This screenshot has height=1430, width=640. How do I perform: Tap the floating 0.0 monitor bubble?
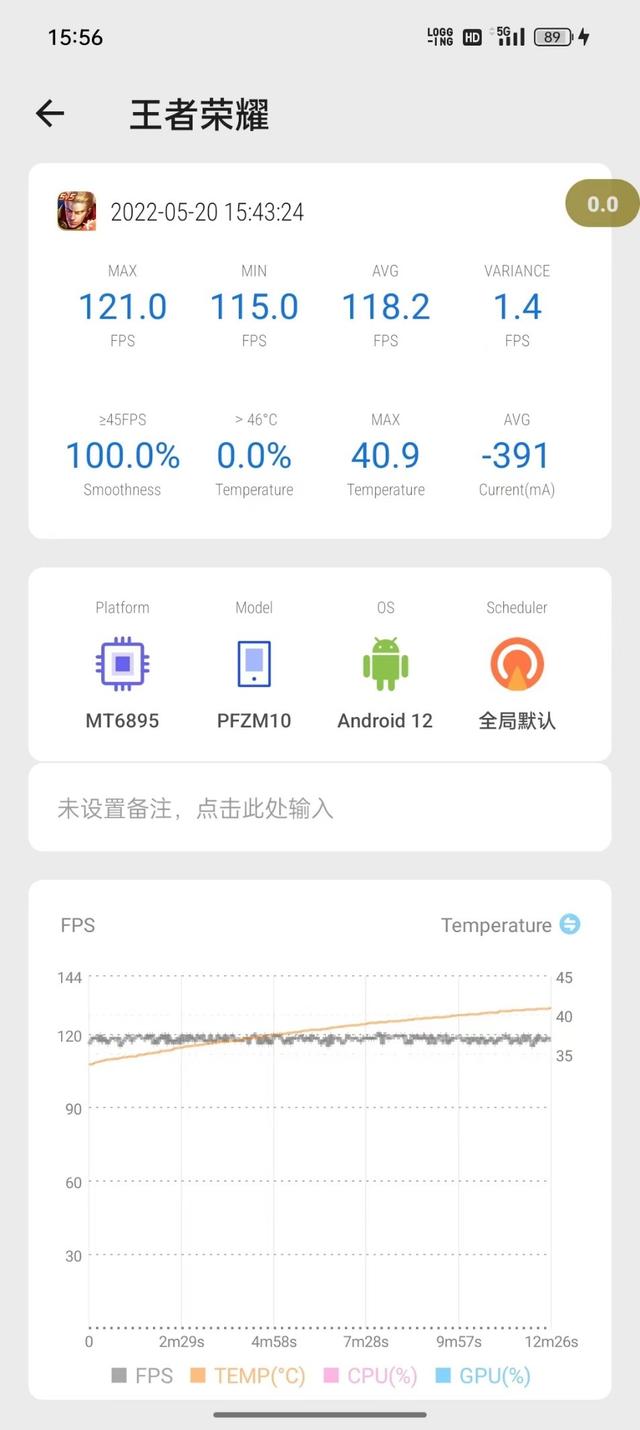pos(602,204)
